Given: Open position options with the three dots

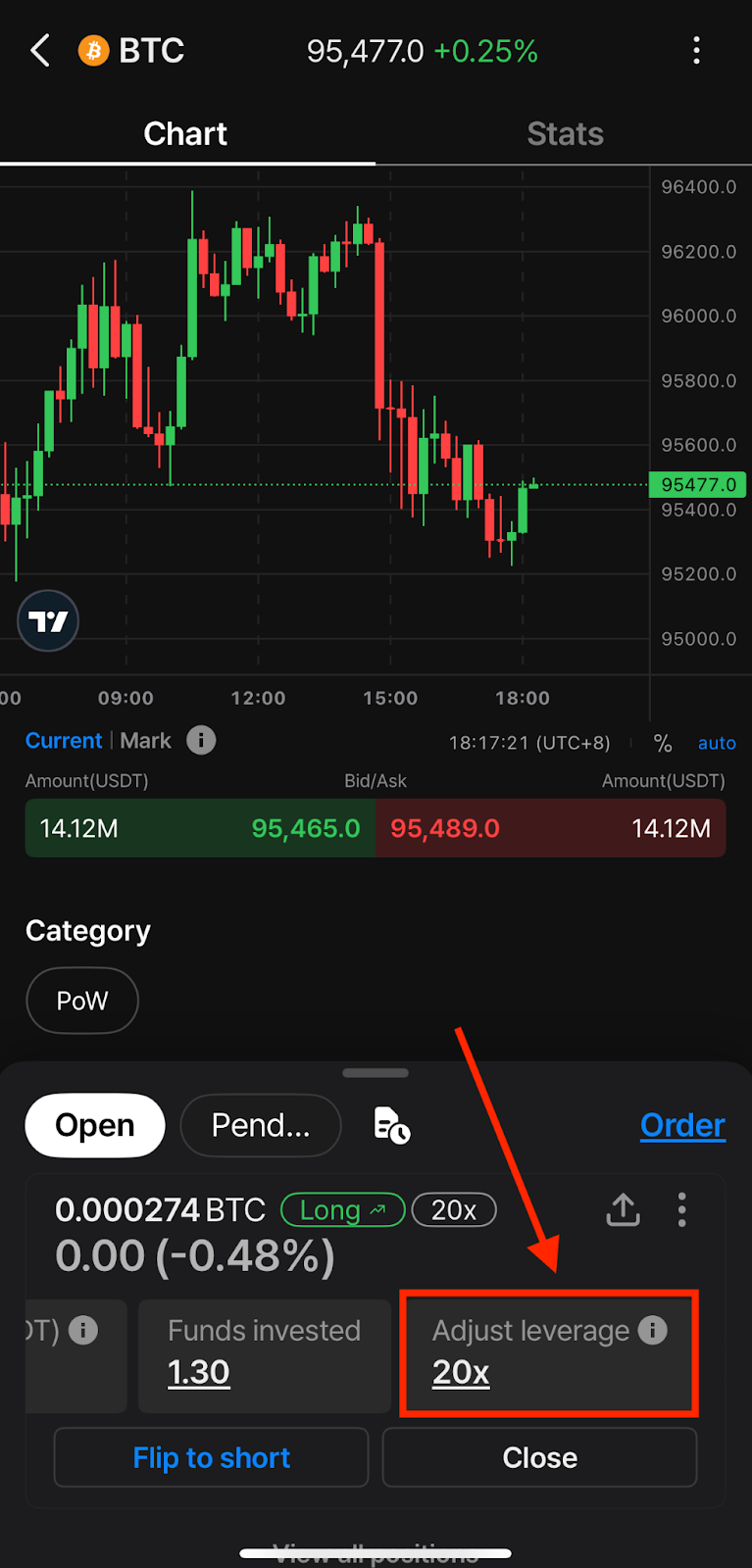Looking at the screenshot, I should coord(682,1210).
